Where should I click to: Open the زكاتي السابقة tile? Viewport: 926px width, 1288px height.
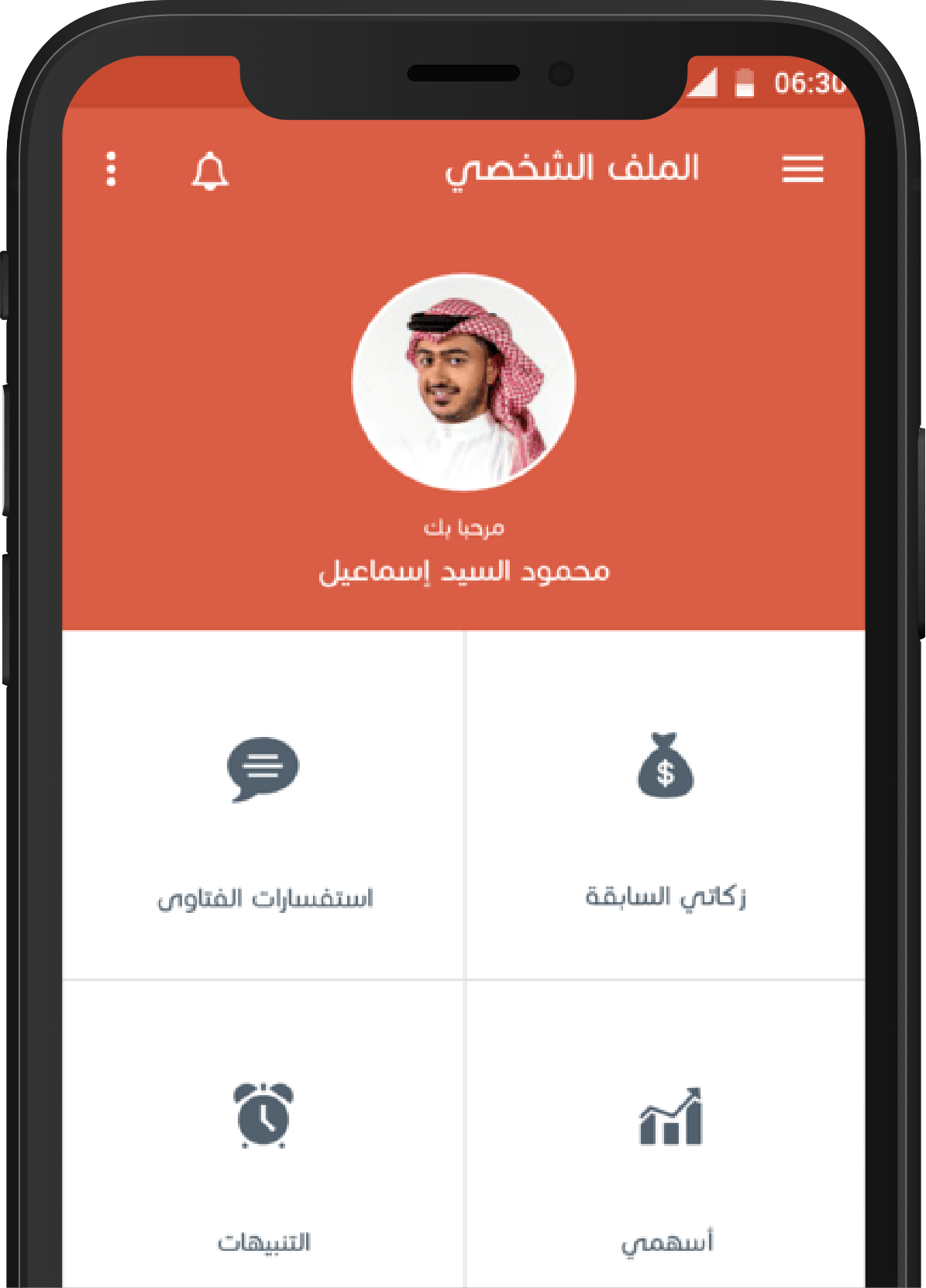tap(665, 806)
